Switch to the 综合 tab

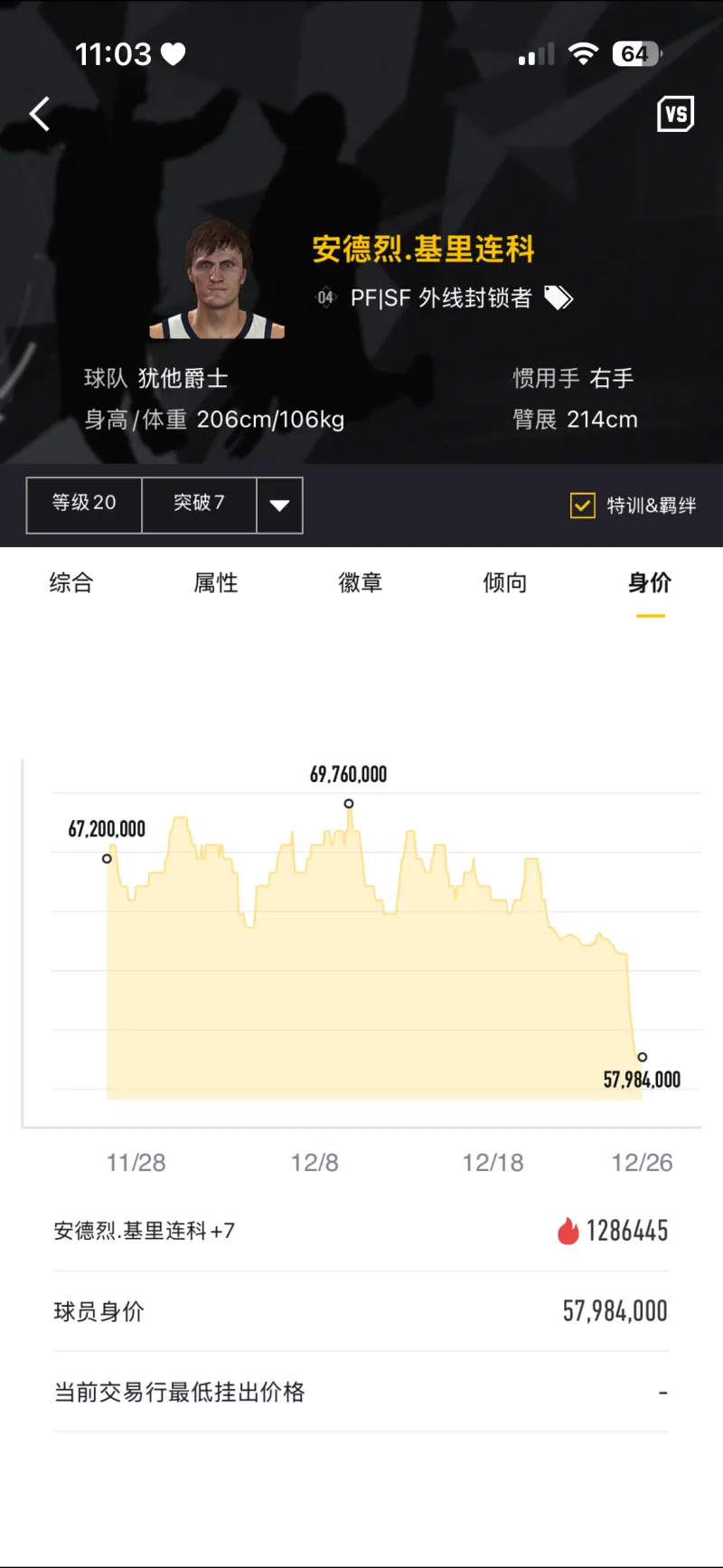[71, 583]
